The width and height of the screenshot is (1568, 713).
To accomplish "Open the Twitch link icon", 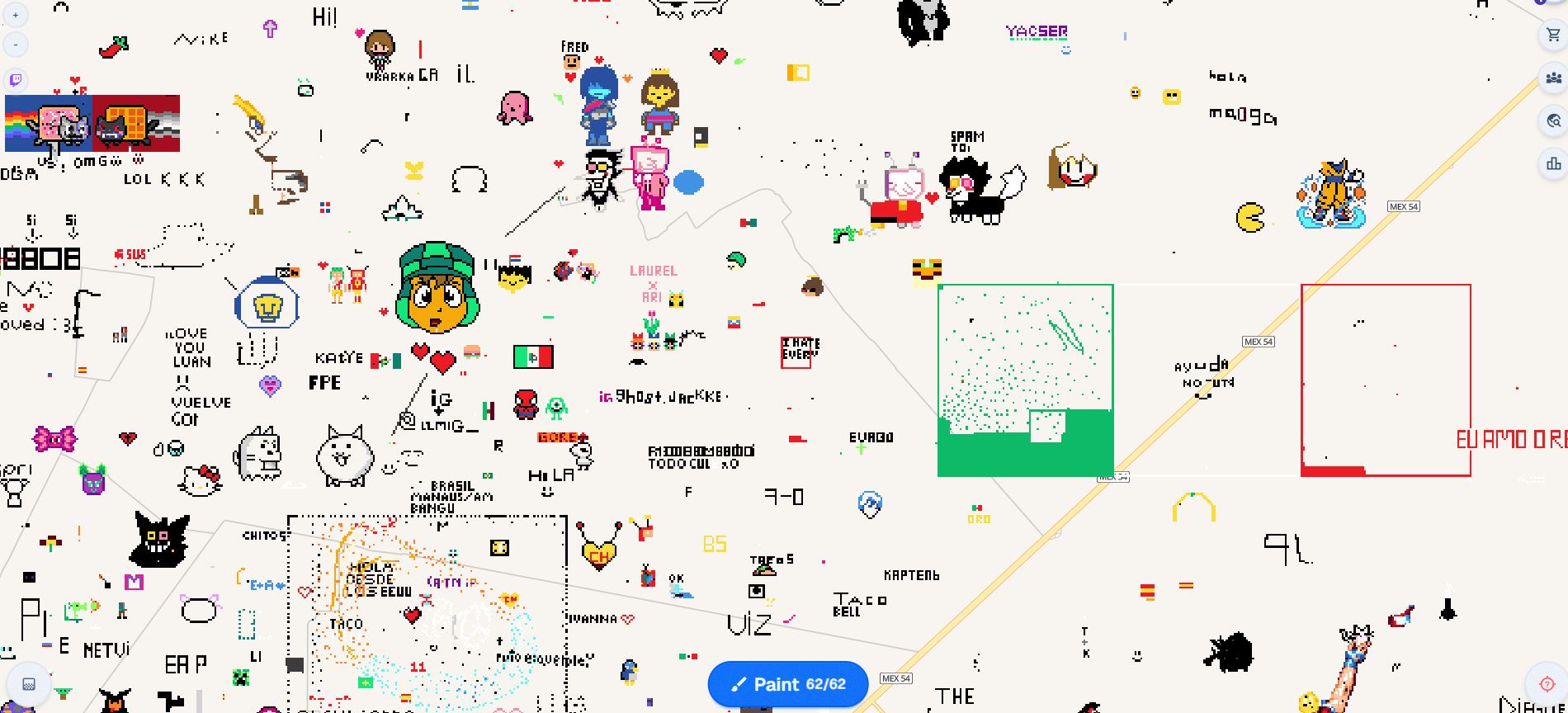I will 16,80.
